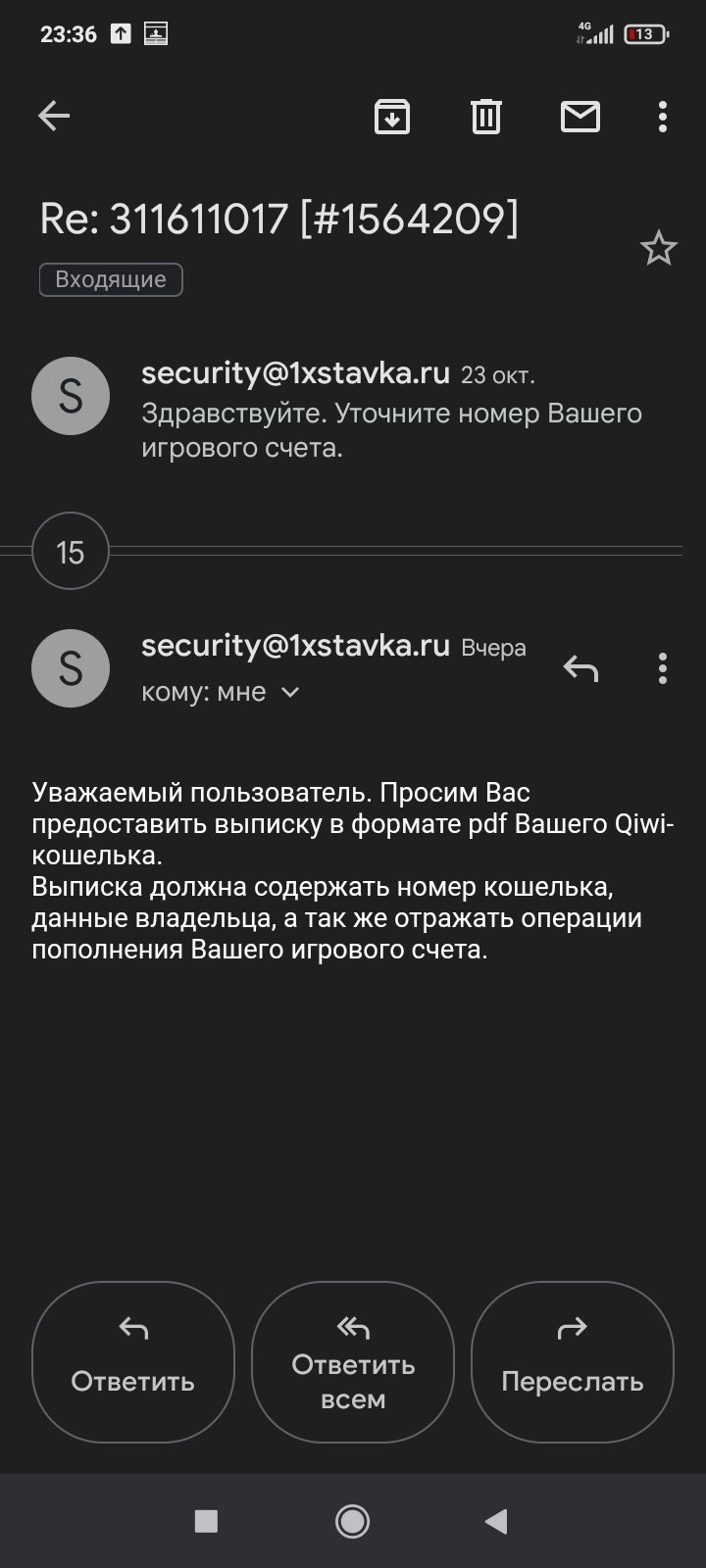Delete this email thread
Image resolution: width=706 pixels, height=1568 pixels.
point(486,117)
